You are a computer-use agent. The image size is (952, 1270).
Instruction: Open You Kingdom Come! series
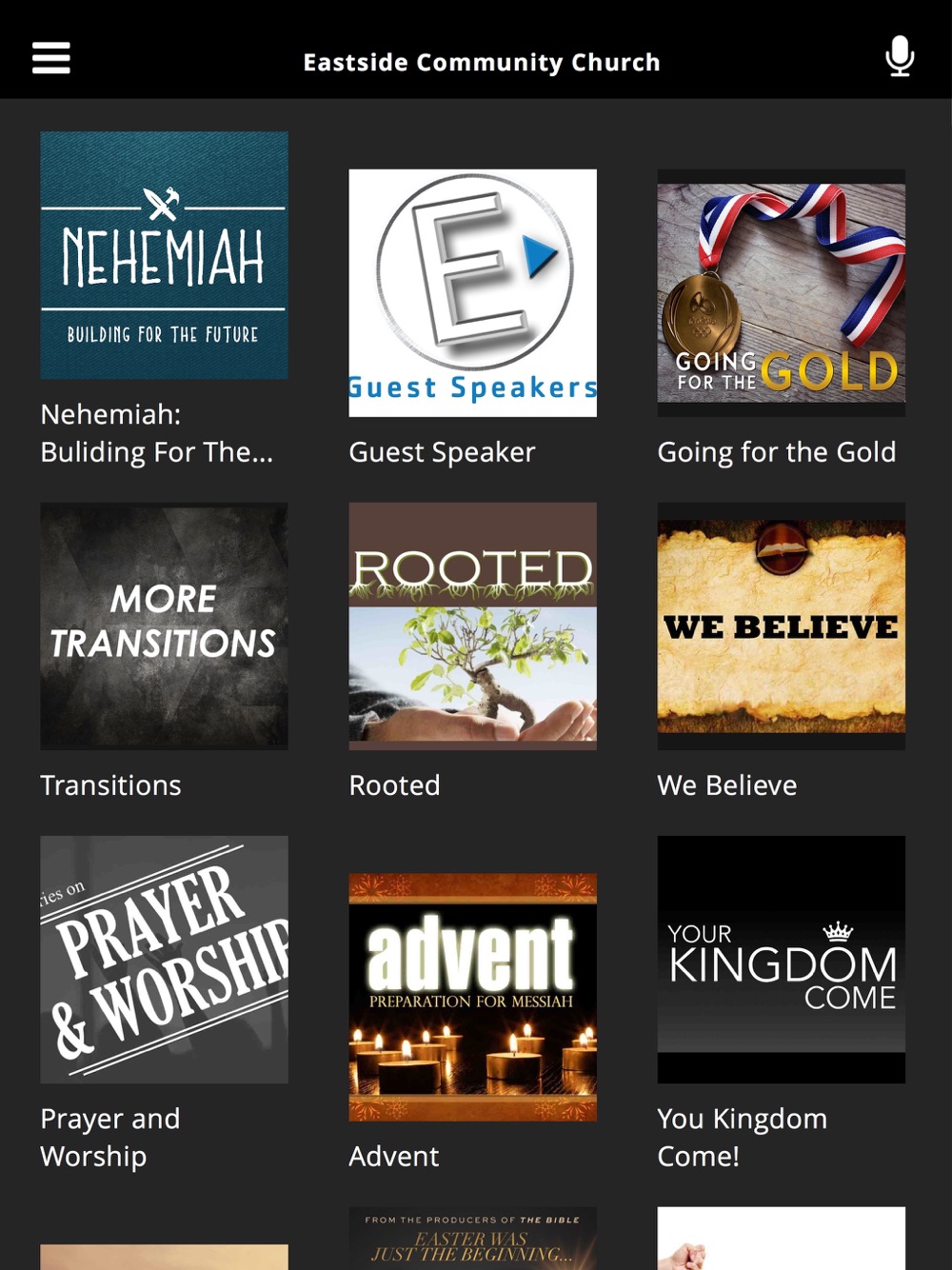click(x=781, y=960)
